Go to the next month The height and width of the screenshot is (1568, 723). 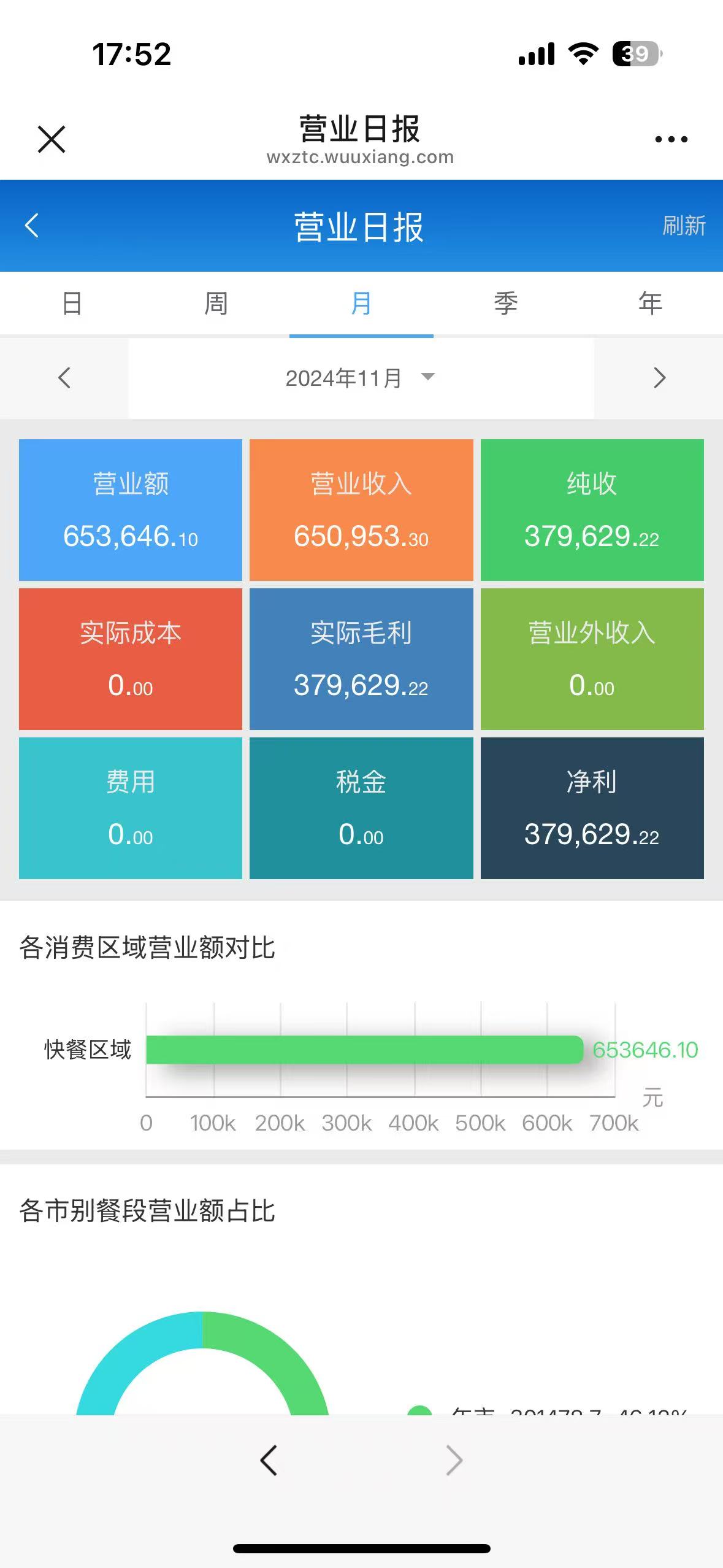tap(659, 378)
